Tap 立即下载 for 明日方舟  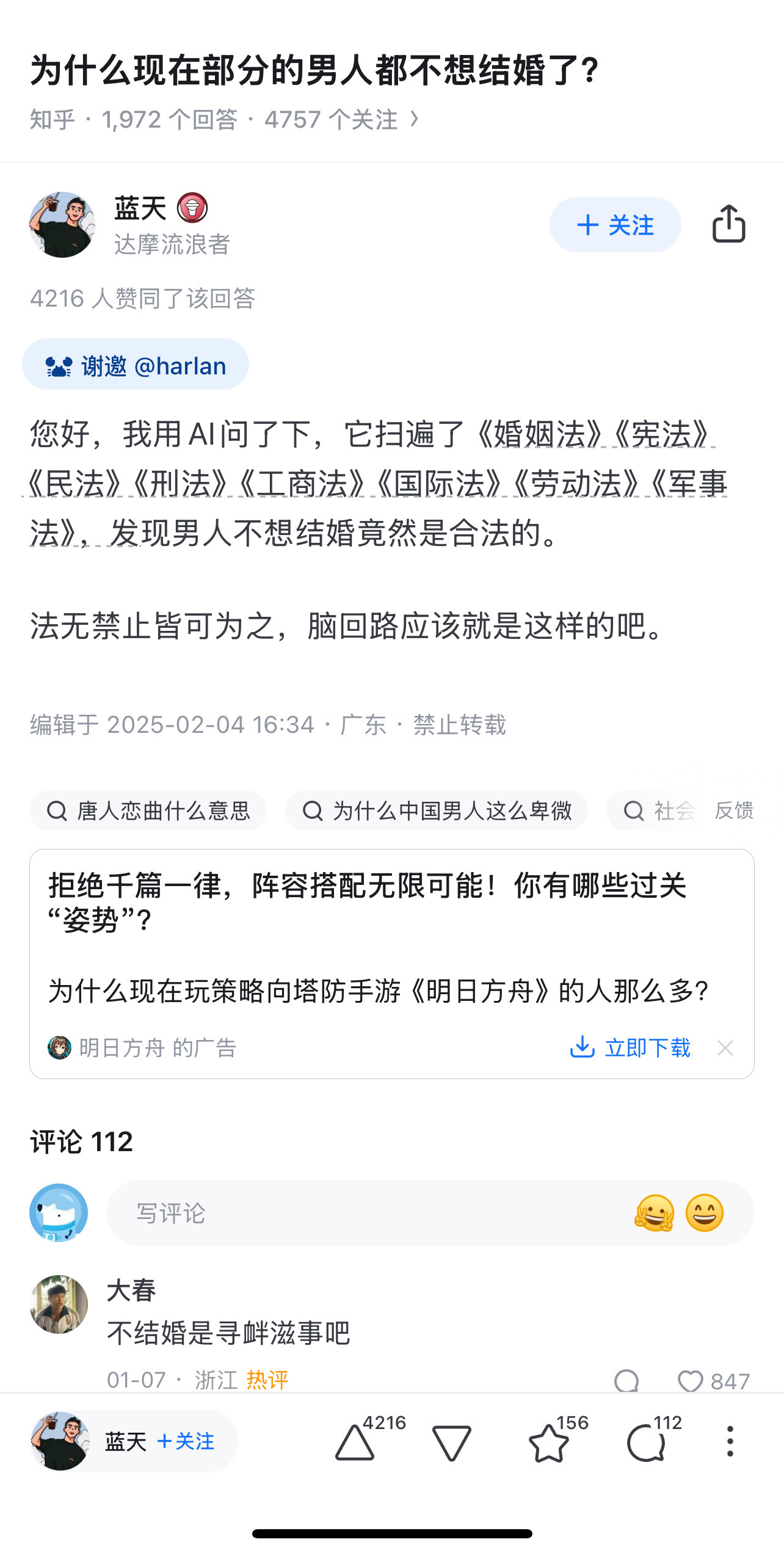click(630, 1048)
